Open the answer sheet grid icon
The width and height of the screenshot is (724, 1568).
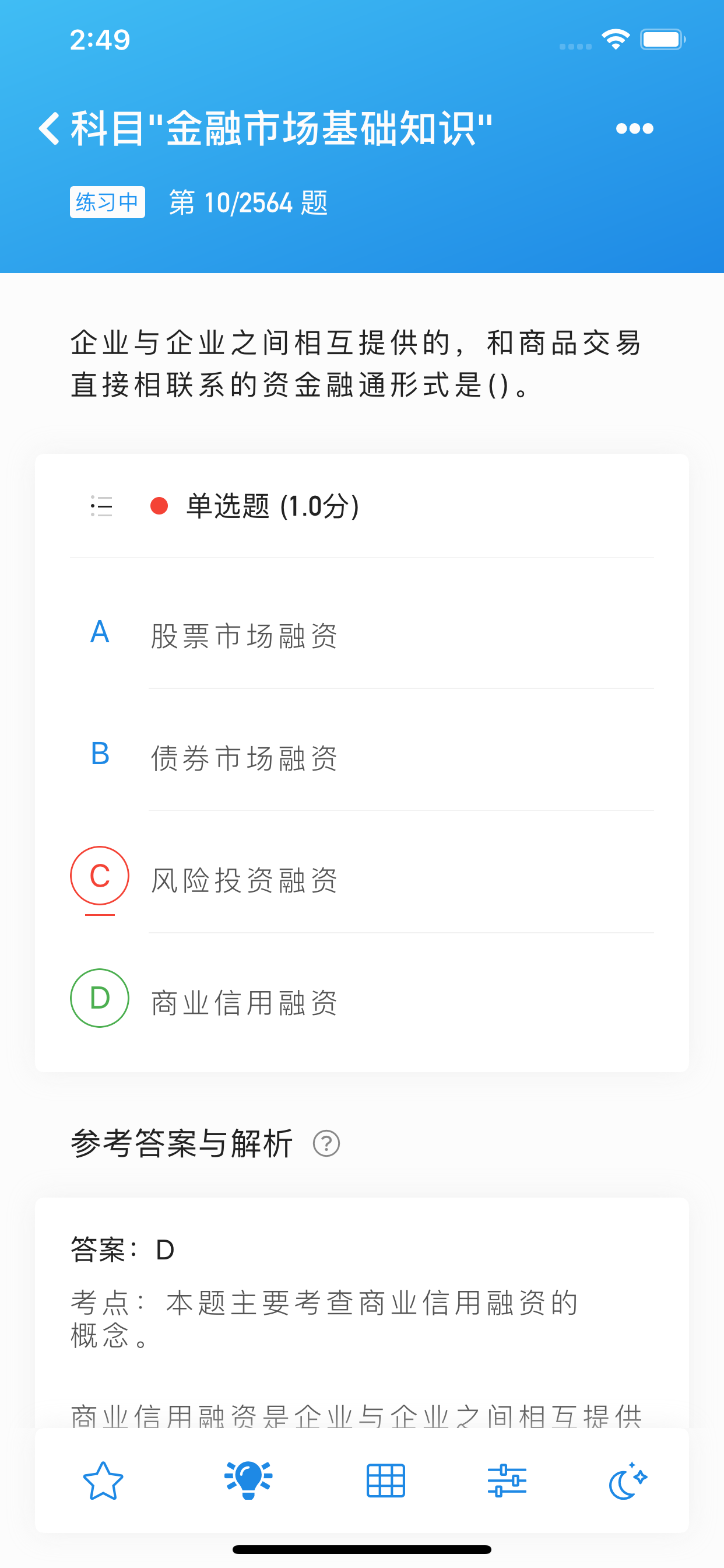coord(386,1482)
